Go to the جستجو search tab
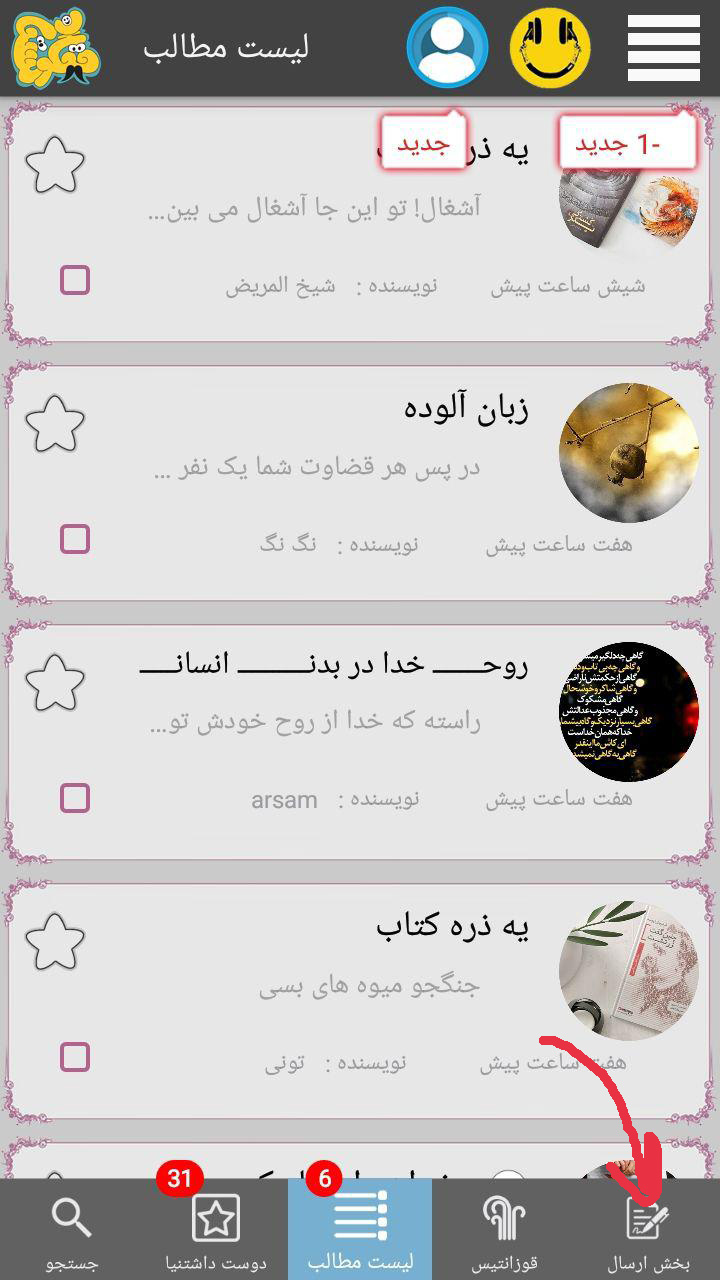Screen dimensions: 720x1280 72,1230
